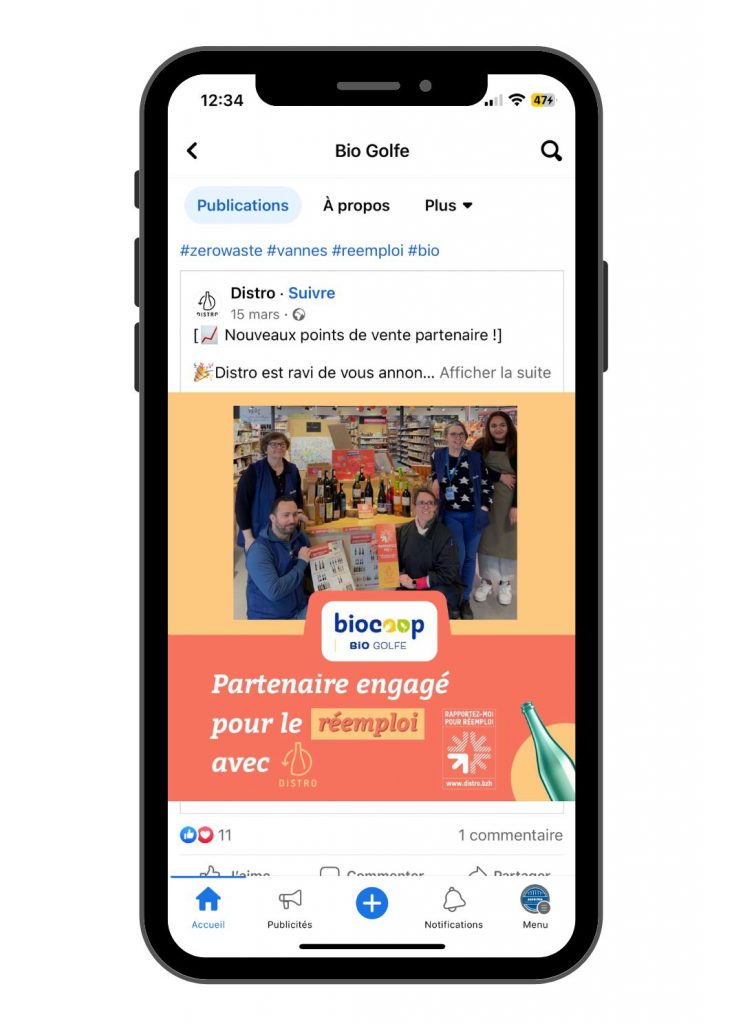
Task: Expand the Plus dropdown
Action: click(448, 205)
